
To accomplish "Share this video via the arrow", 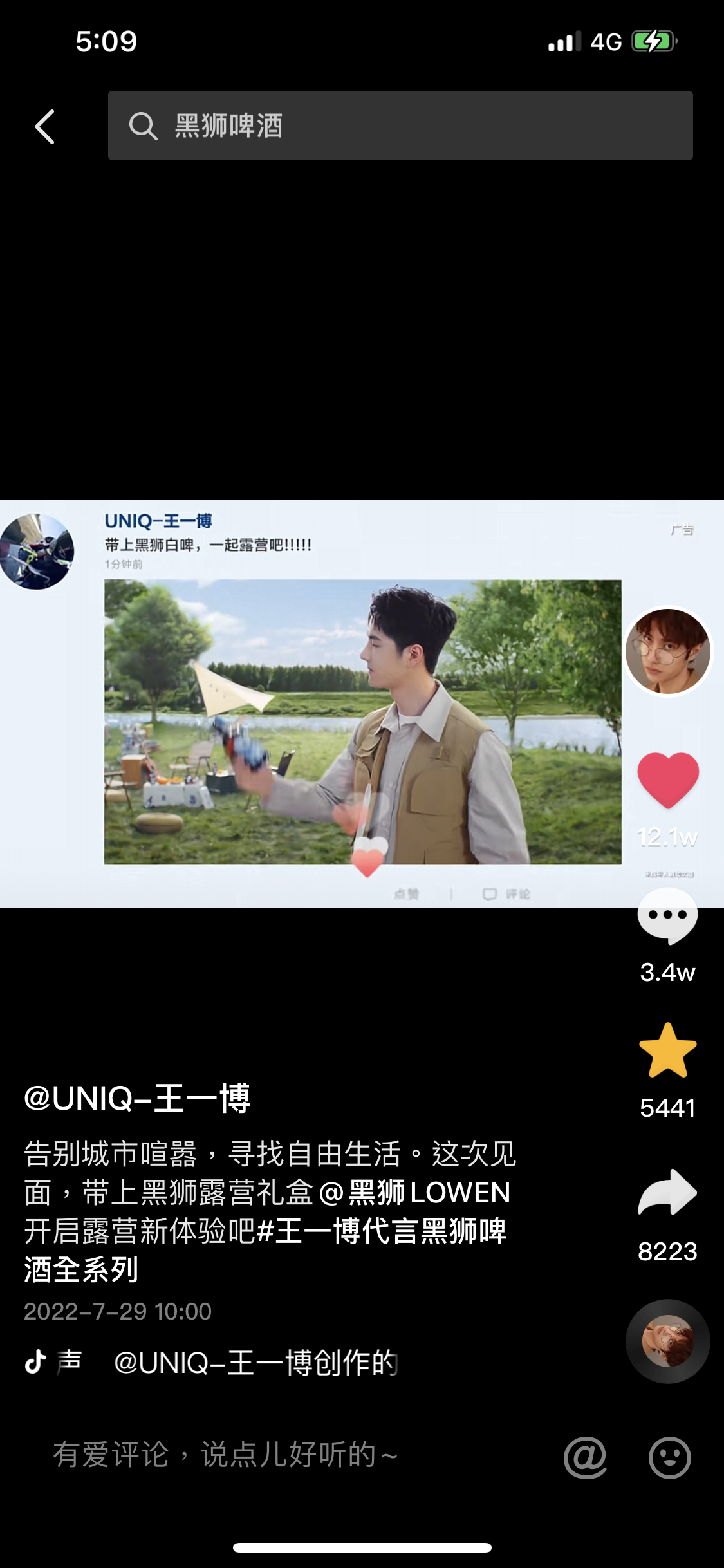I will tap(667, 1193).
